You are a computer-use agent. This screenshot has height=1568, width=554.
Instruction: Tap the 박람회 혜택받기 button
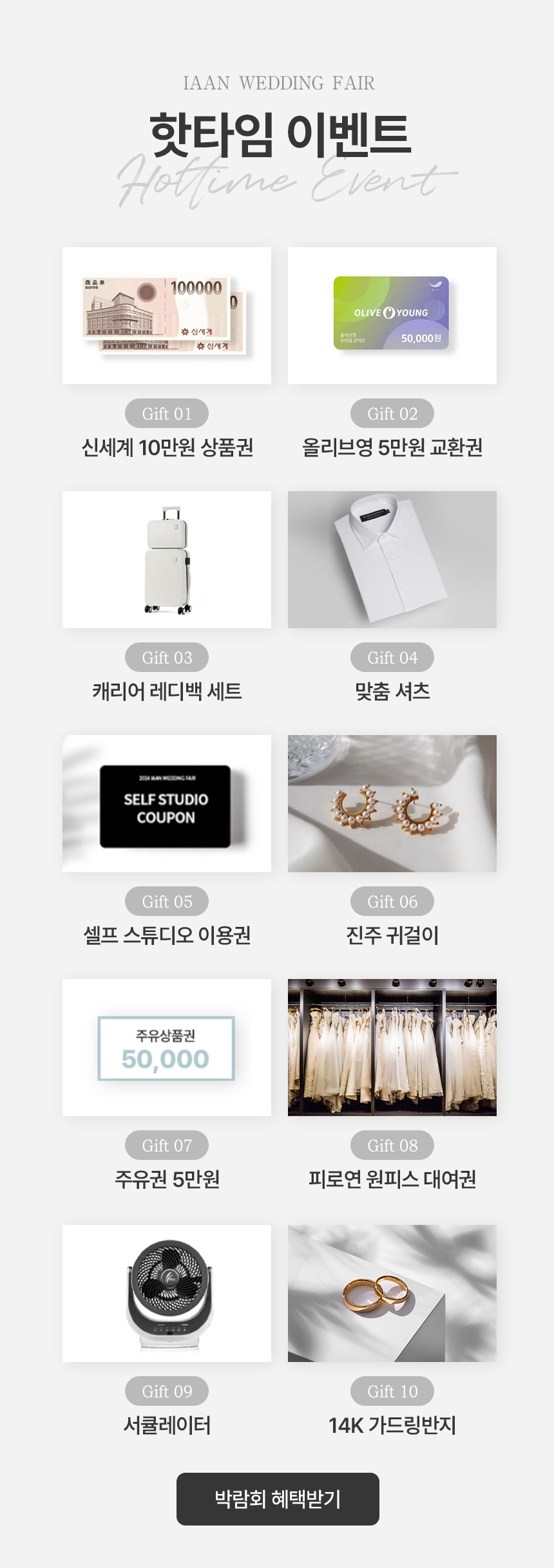pyautogui.click(x=278, y=1498)
